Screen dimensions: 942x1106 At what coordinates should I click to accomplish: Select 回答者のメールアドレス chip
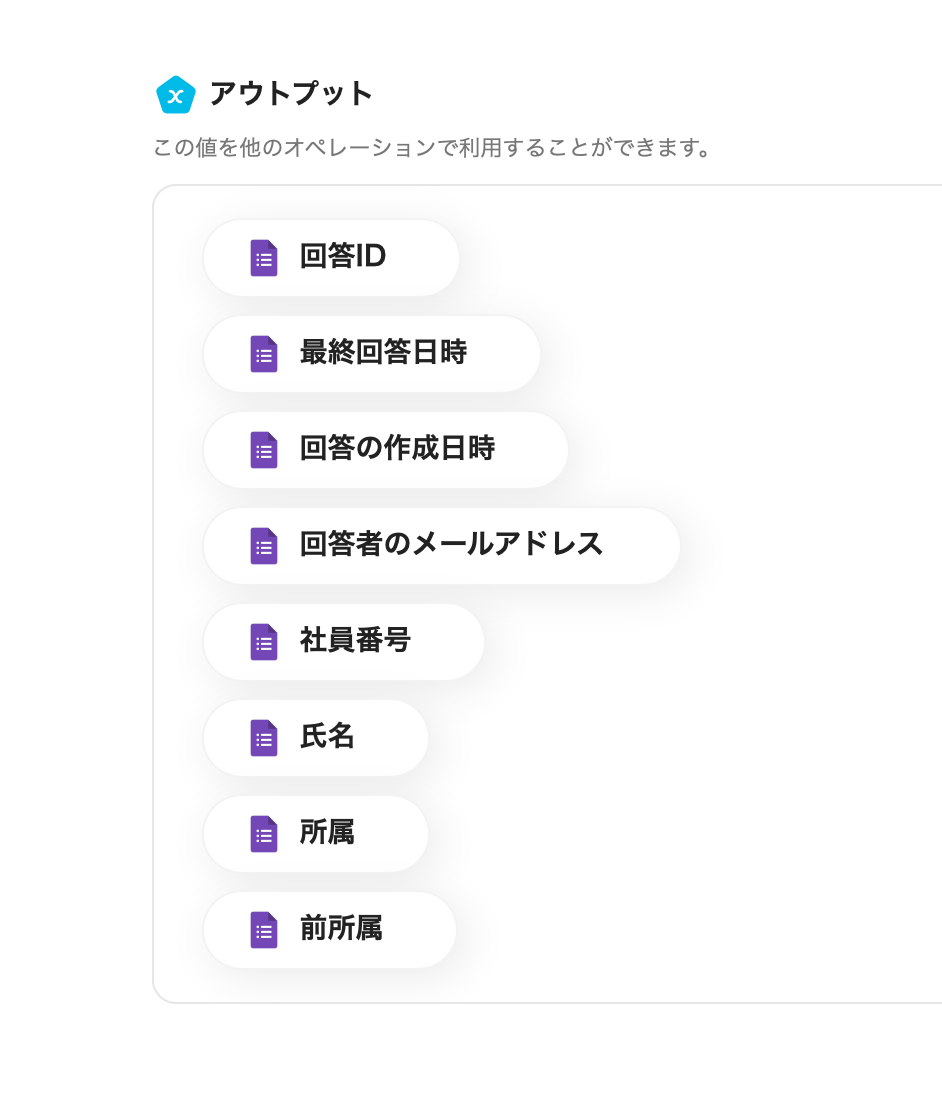441,546
